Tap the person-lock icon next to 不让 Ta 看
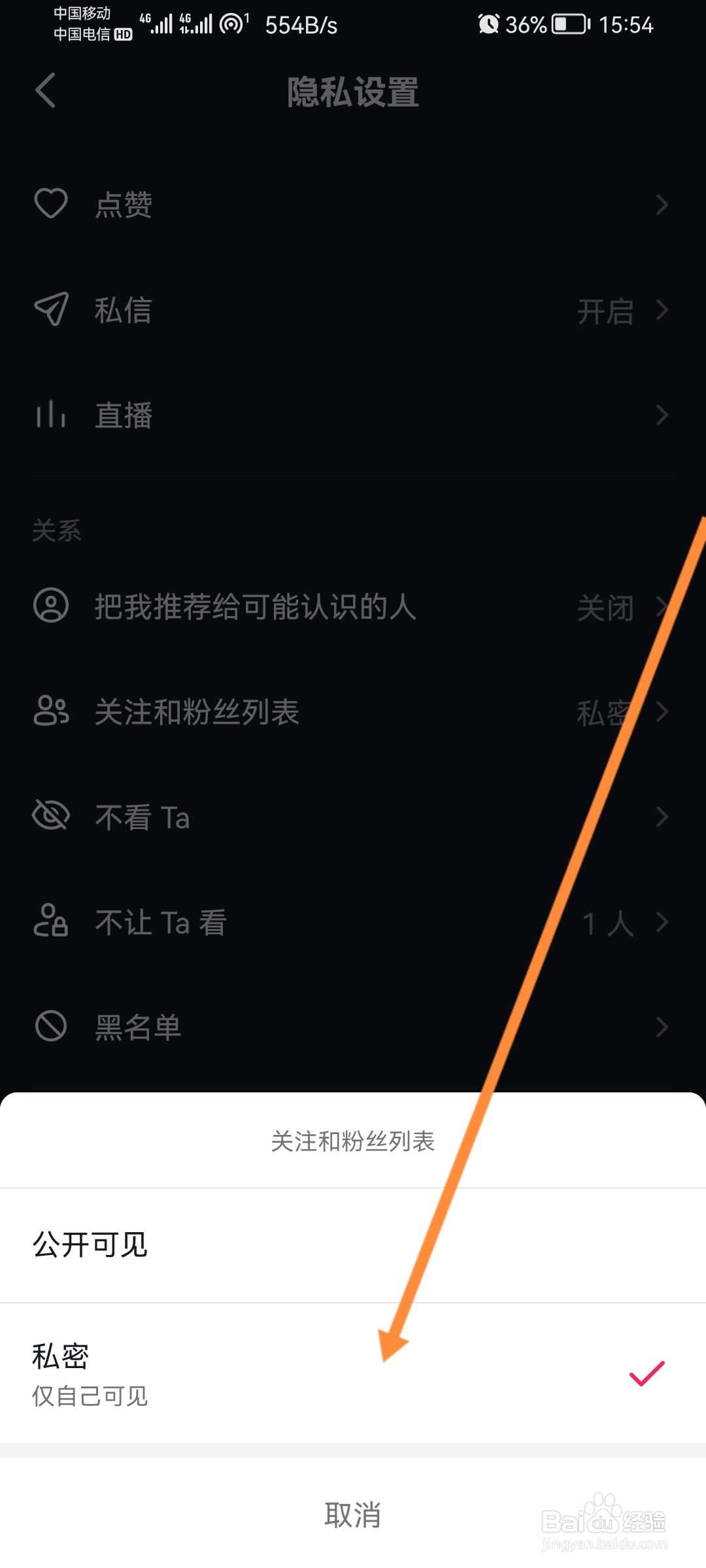706x1568 pixels. point(52,922)
